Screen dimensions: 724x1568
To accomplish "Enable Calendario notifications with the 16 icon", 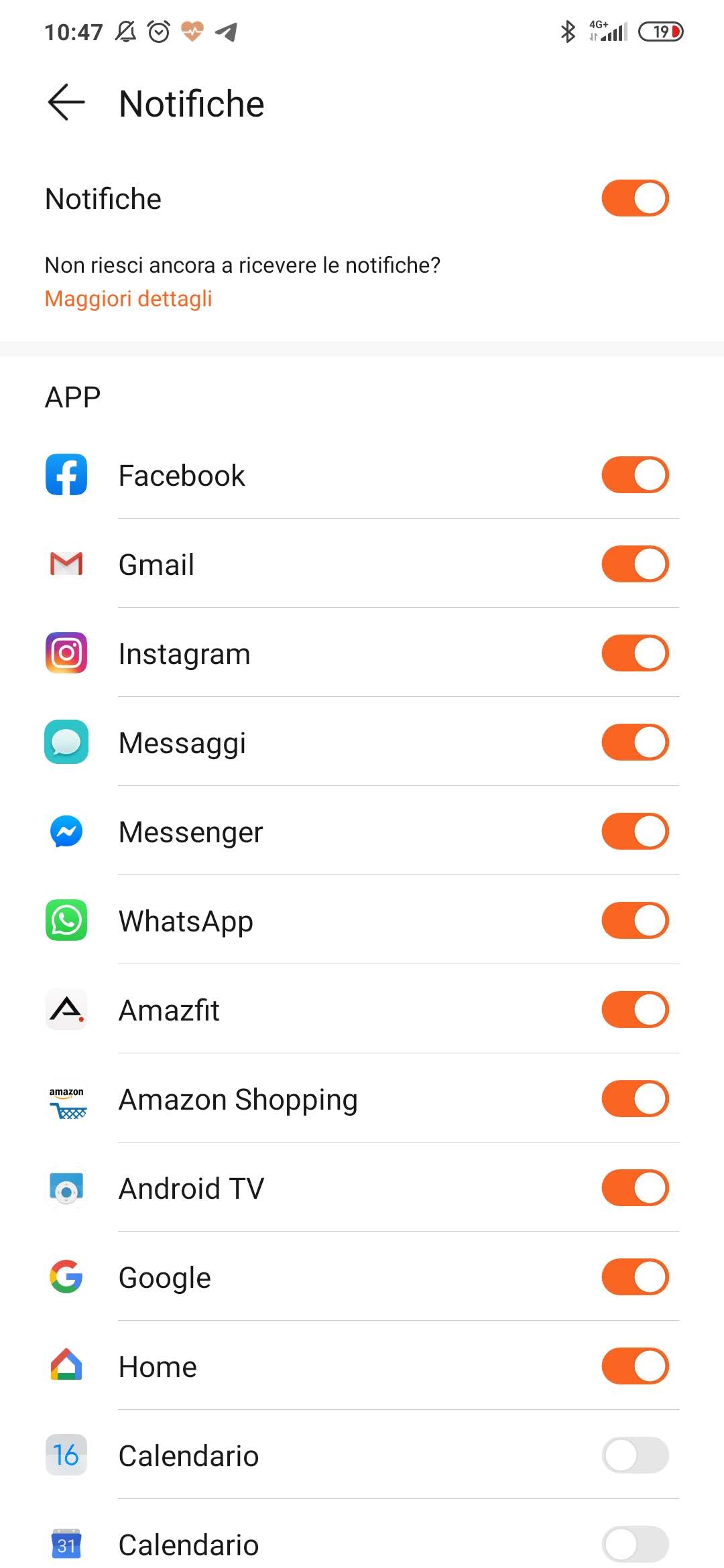I will (x=635, y=1455).
